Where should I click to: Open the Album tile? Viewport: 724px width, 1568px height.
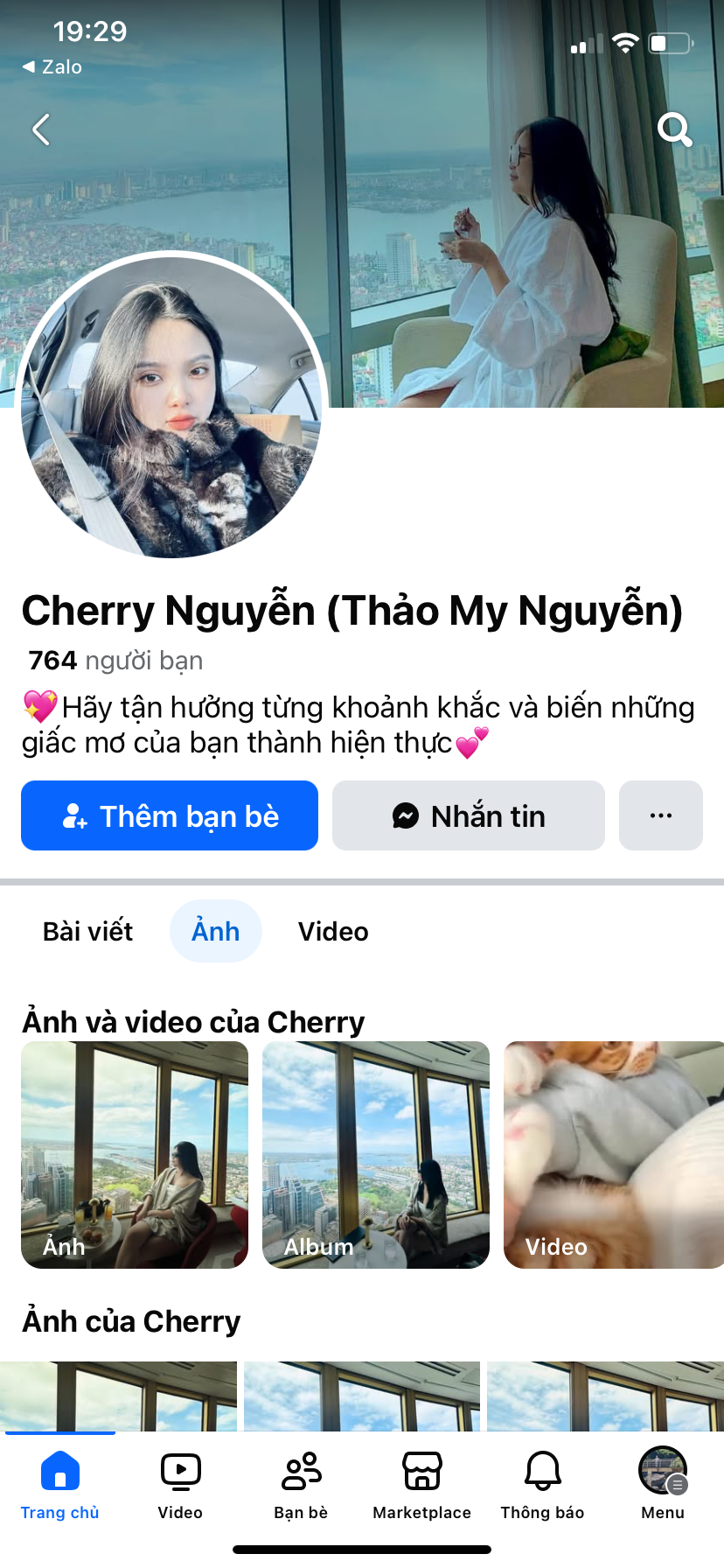tap(376, 1155)
